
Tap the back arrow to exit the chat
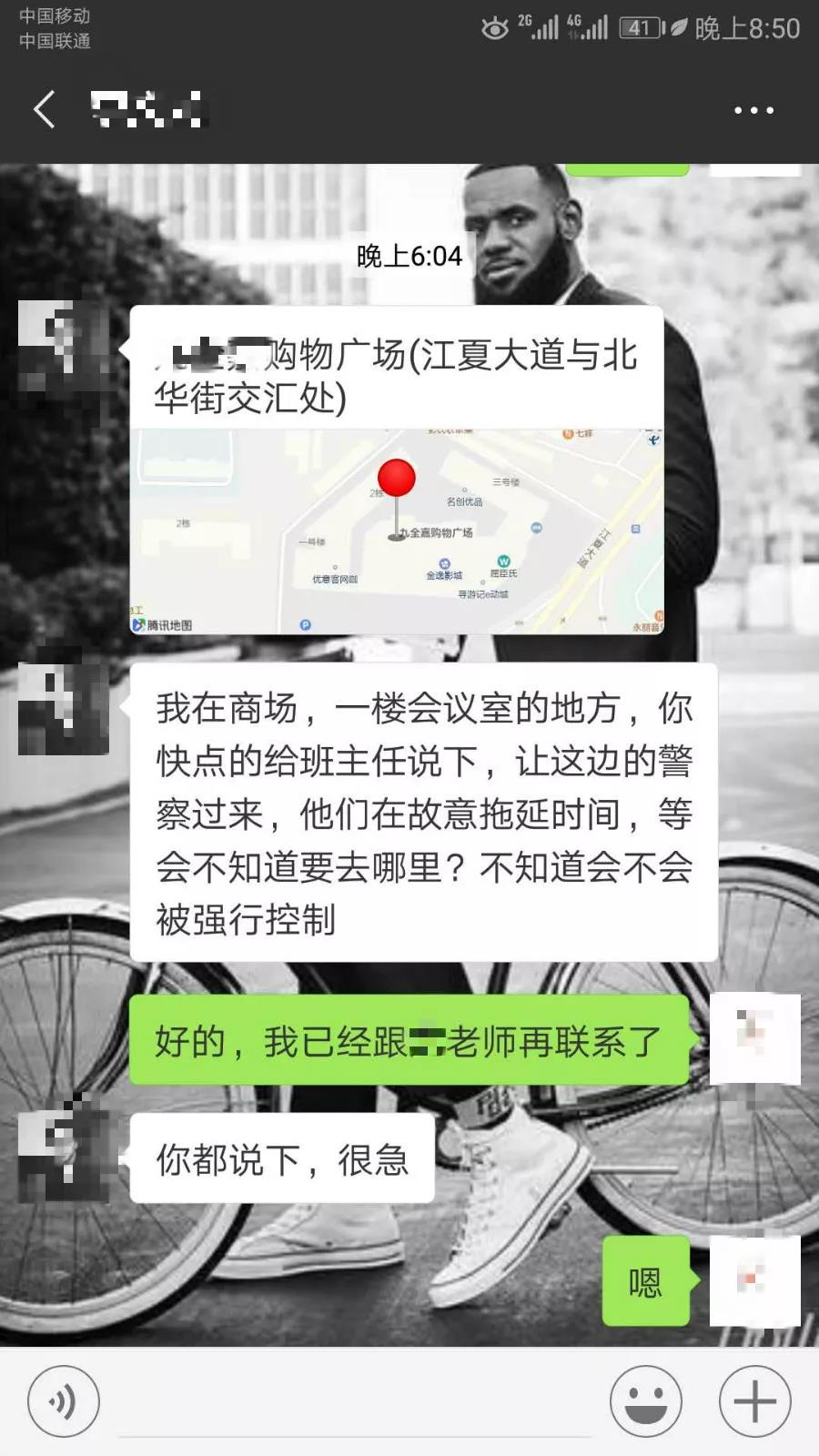[43, 108]
